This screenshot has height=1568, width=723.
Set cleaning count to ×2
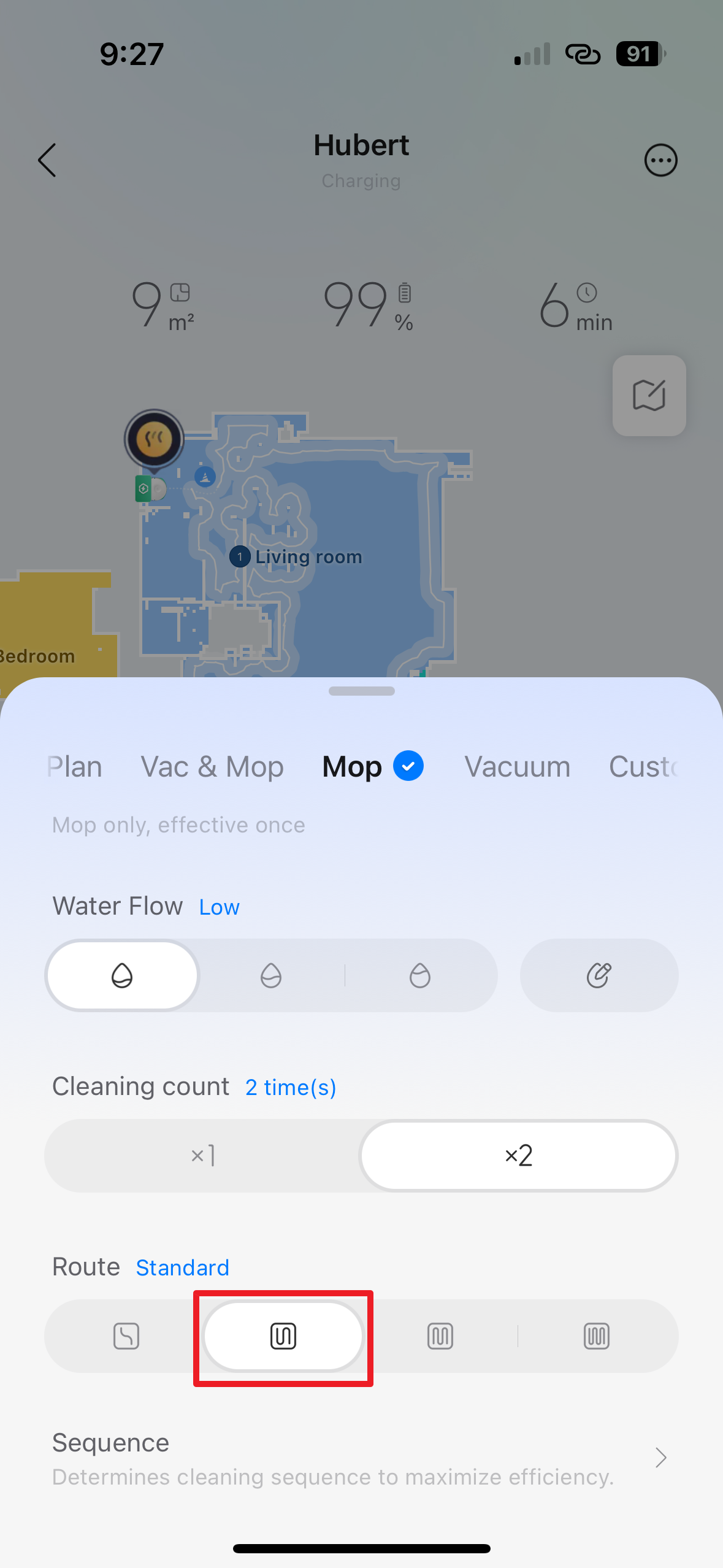point(518,1156)
